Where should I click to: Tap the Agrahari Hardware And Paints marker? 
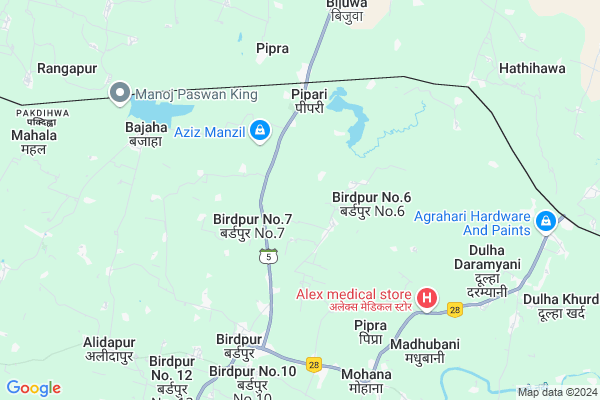click(x=546, y=221)
